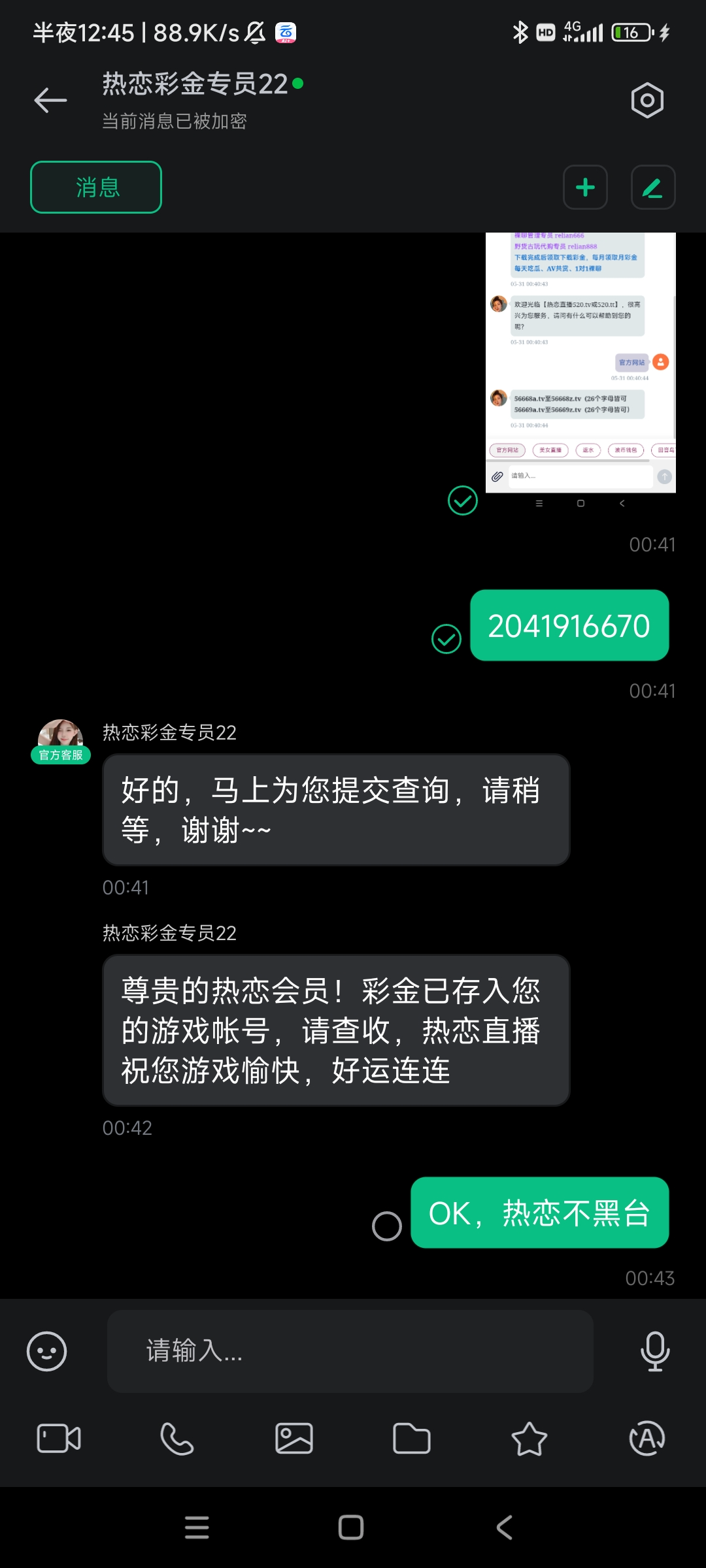Open the camera/scan icon in top bar
Image resolution: width=706 pixels, height=1568 pixels.
(647, 99)
